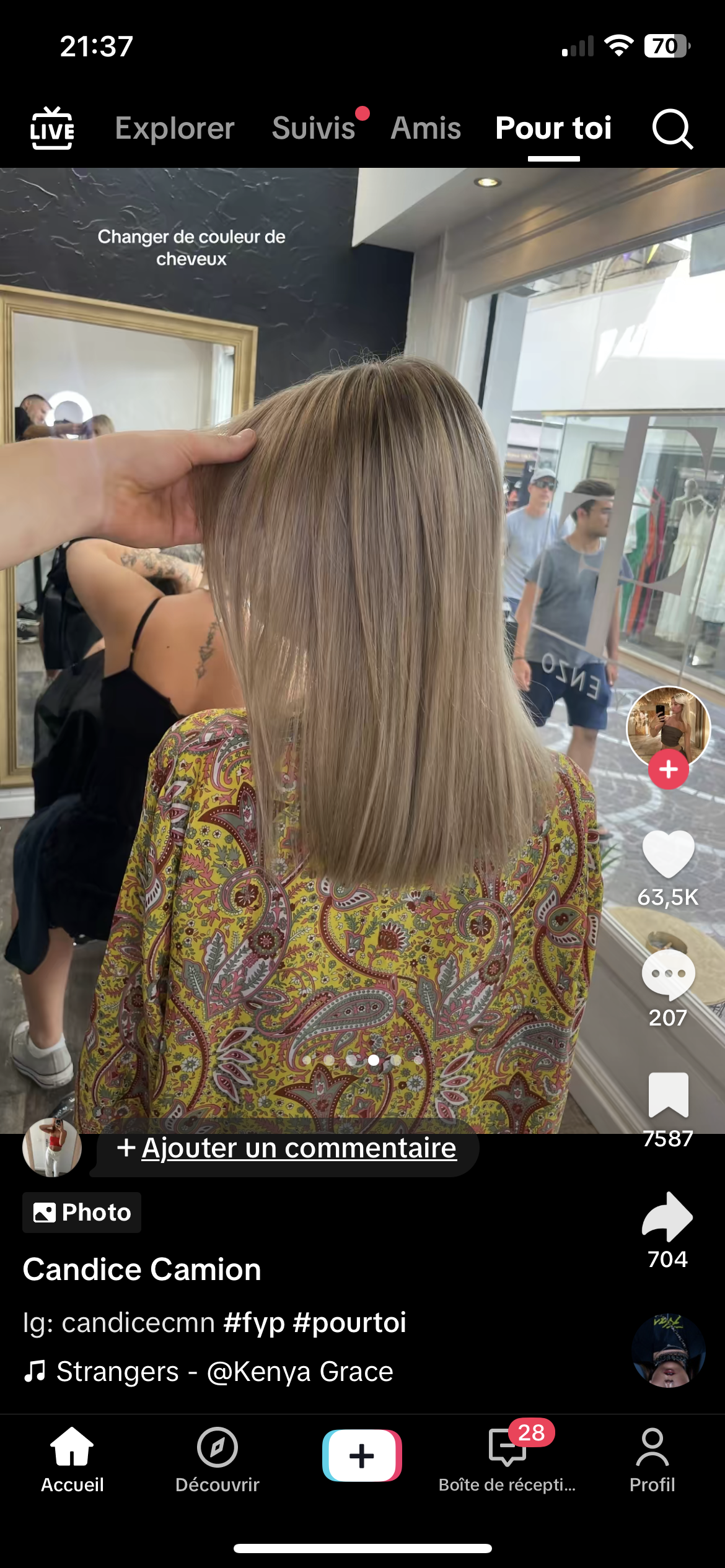This screenshot has width=725, height=1568.
Task: Bookmark this post
Action: [668, 1095]
